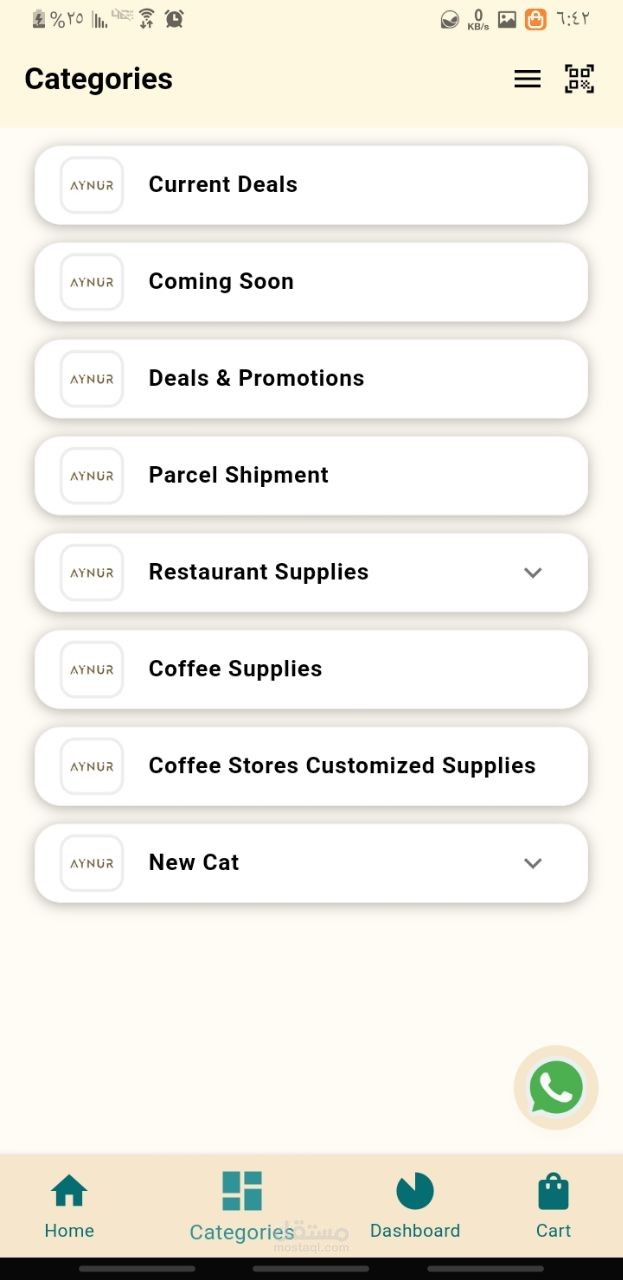Expand the Restaurant Supplies chevron
Image resolution: width=623 pixels, height=1280 pixels.
[x=533, y=573]
